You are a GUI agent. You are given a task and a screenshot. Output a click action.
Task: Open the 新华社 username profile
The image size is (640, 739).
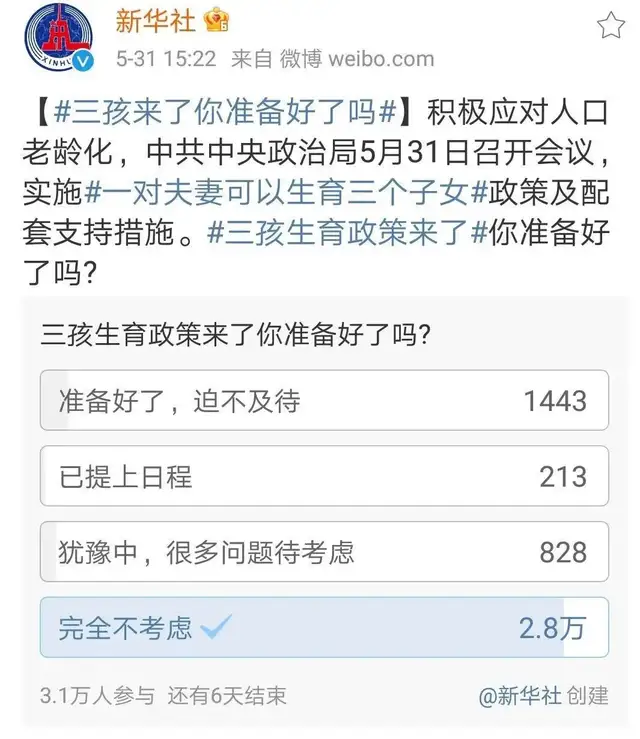pos(157,19)
